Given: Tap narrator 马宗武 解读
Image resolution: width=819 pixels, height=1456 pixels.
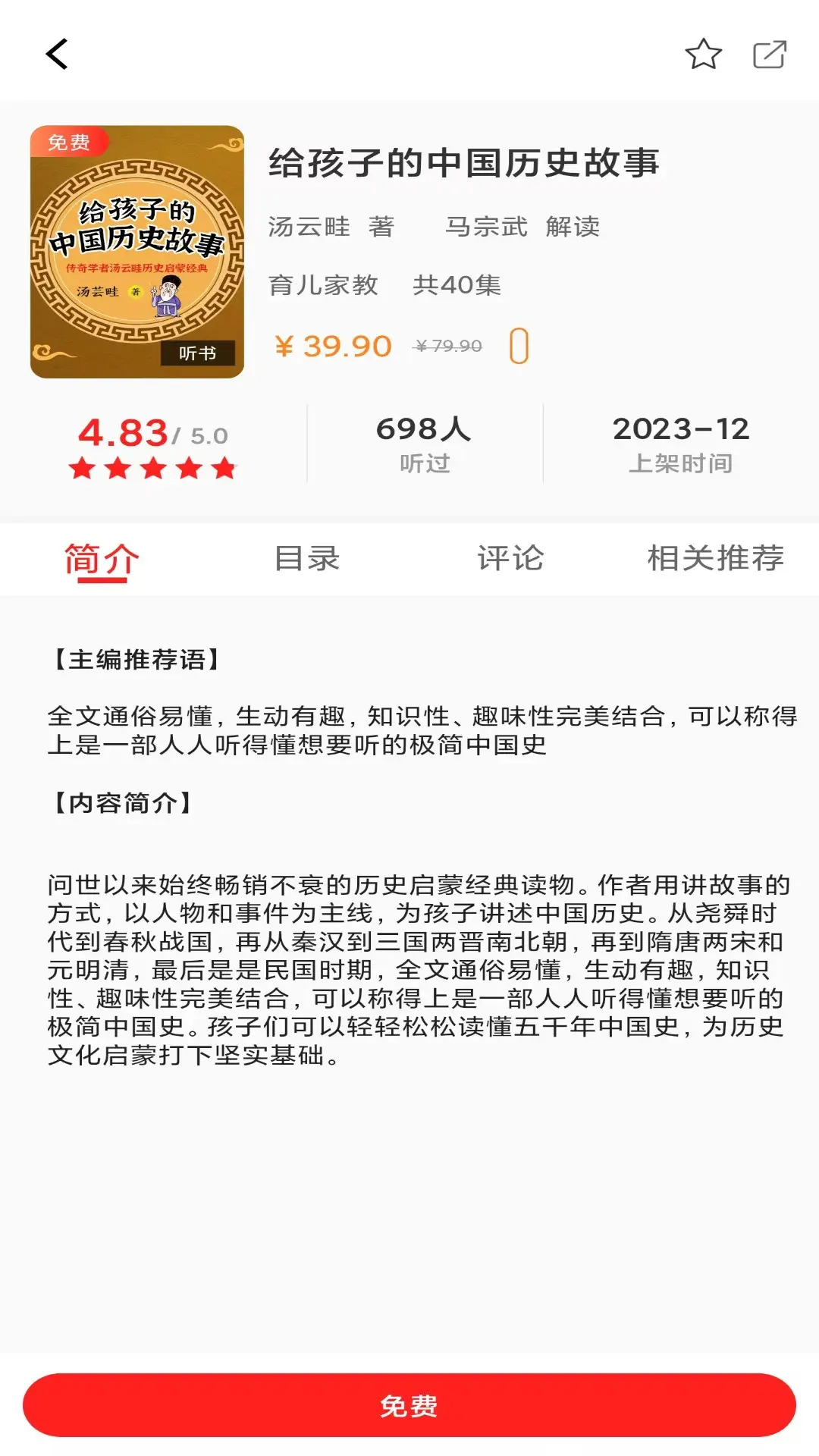Looking at the screenshot, I should point(523,227).
